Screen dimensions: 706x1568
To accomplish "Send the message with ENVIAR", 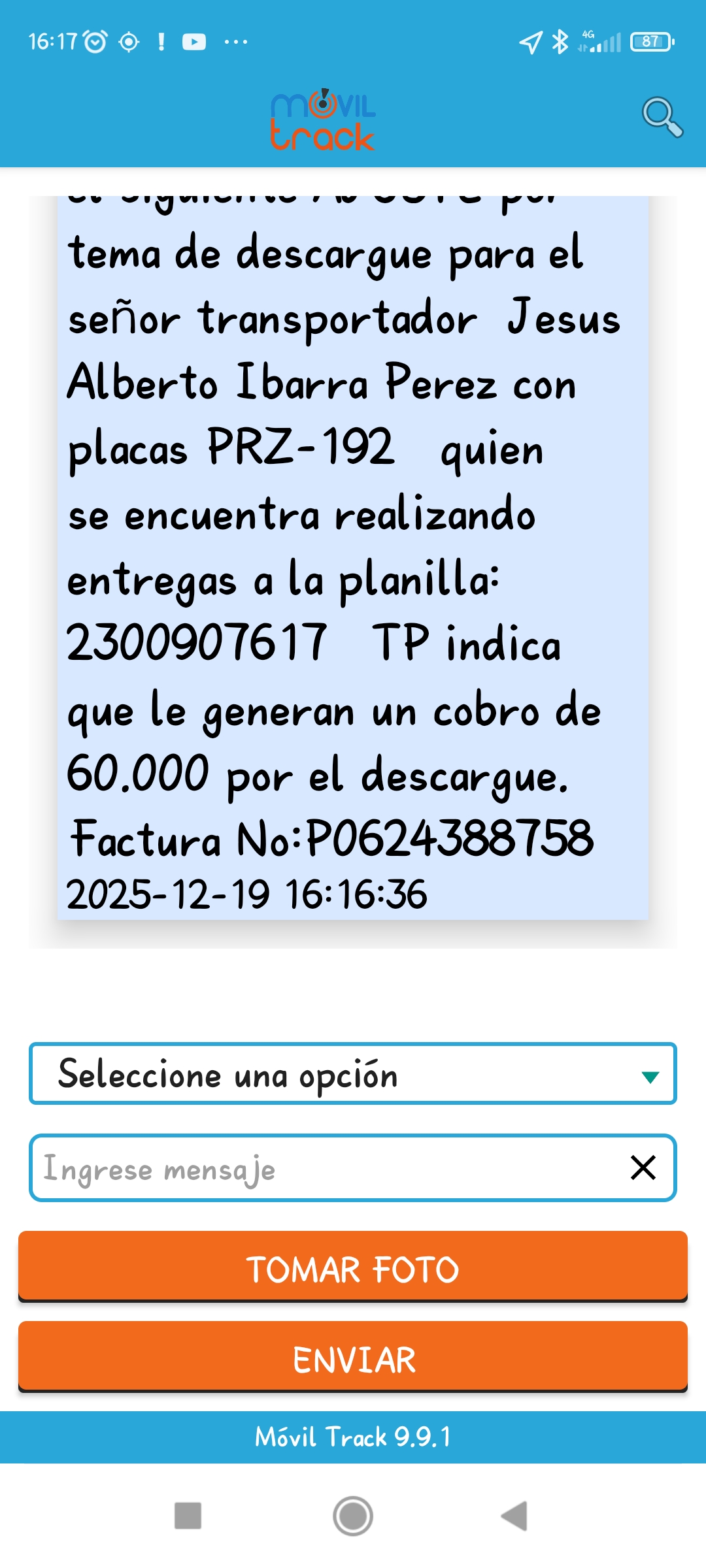I will (353, 1359).
